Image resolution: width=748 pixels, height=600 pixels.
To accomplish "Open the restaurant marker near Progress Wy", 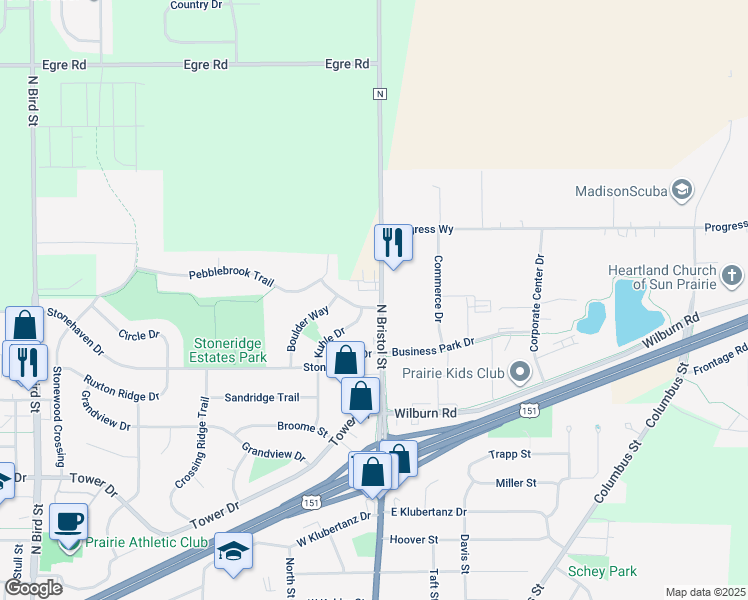I will coord(393,243).
